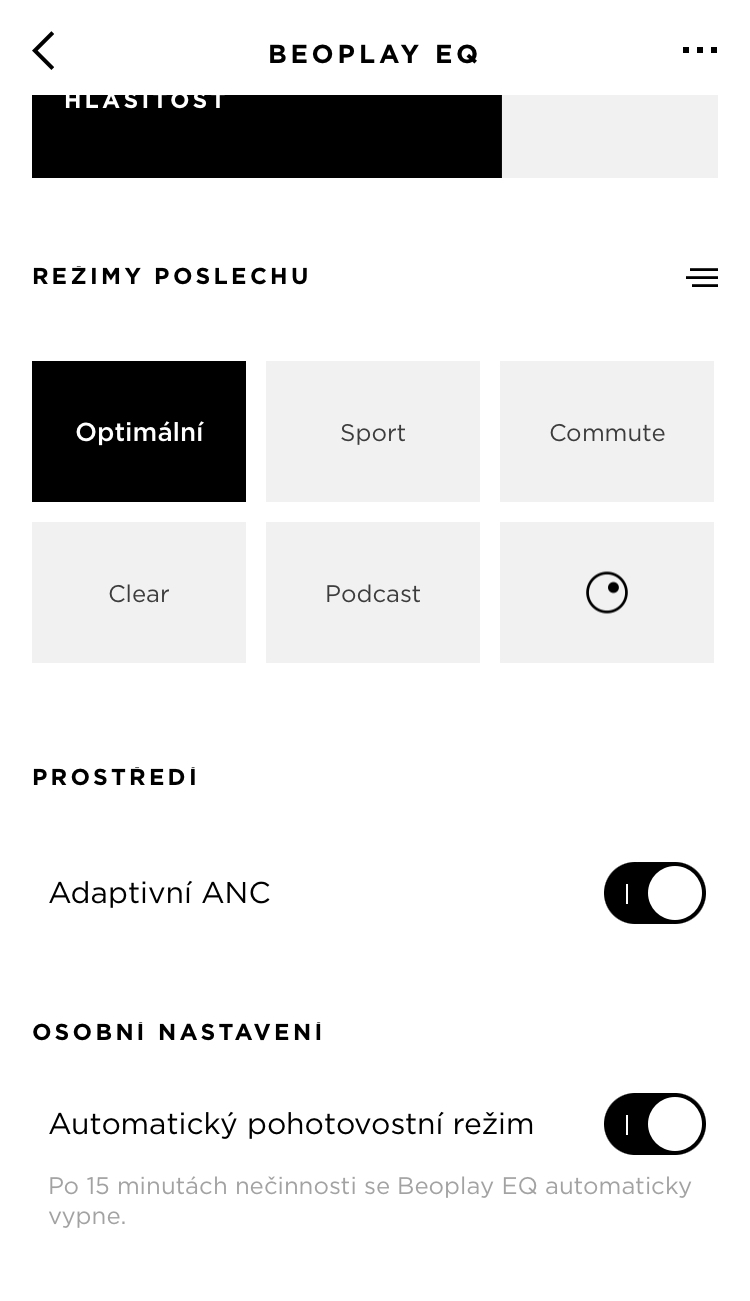Select the Optimální mode tile

(x=139, y=431)
